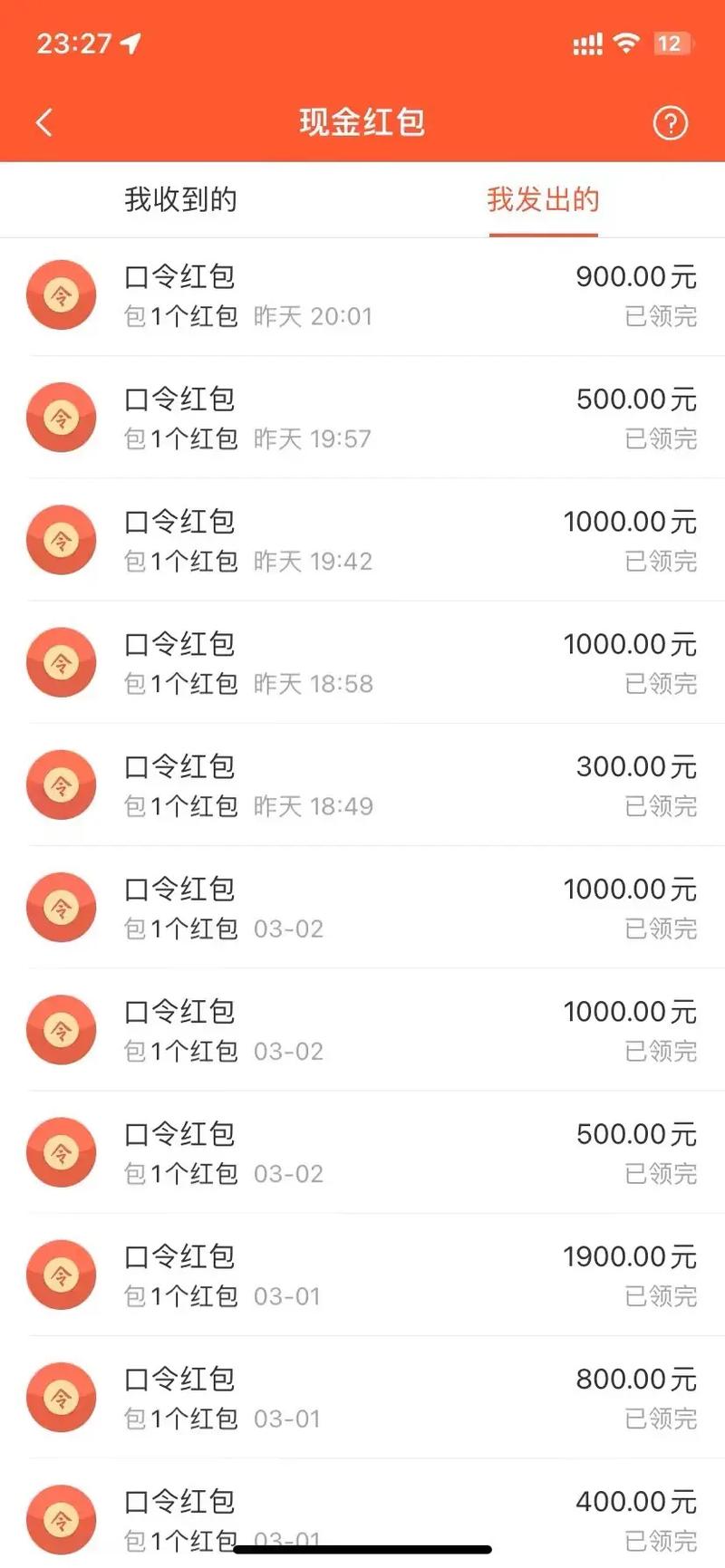Viewport: 725px width, 1568px height.
Task: Tap the 已领完 status on the top entry
Action: click(661, 315)
